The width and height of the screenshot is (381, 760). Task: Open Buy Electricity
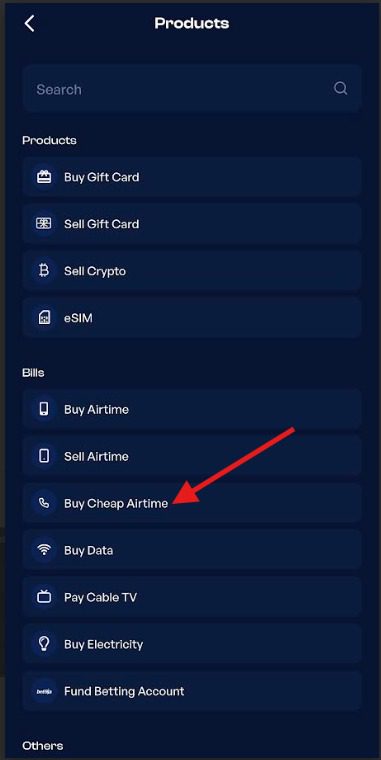point(191,644)
